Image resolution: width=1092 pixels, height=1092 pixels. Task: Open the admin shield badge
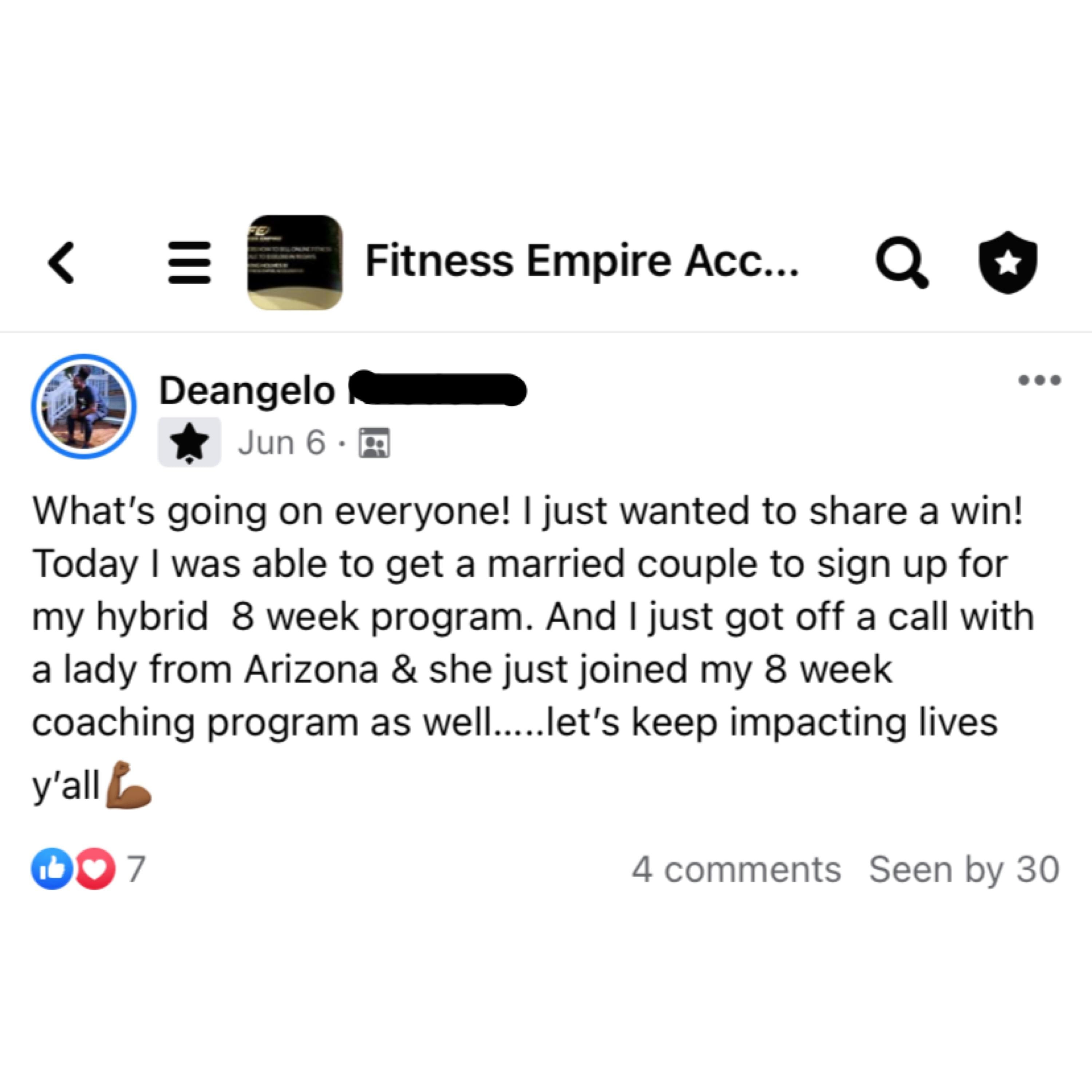pyautogui.click(x=1008, y=262)
